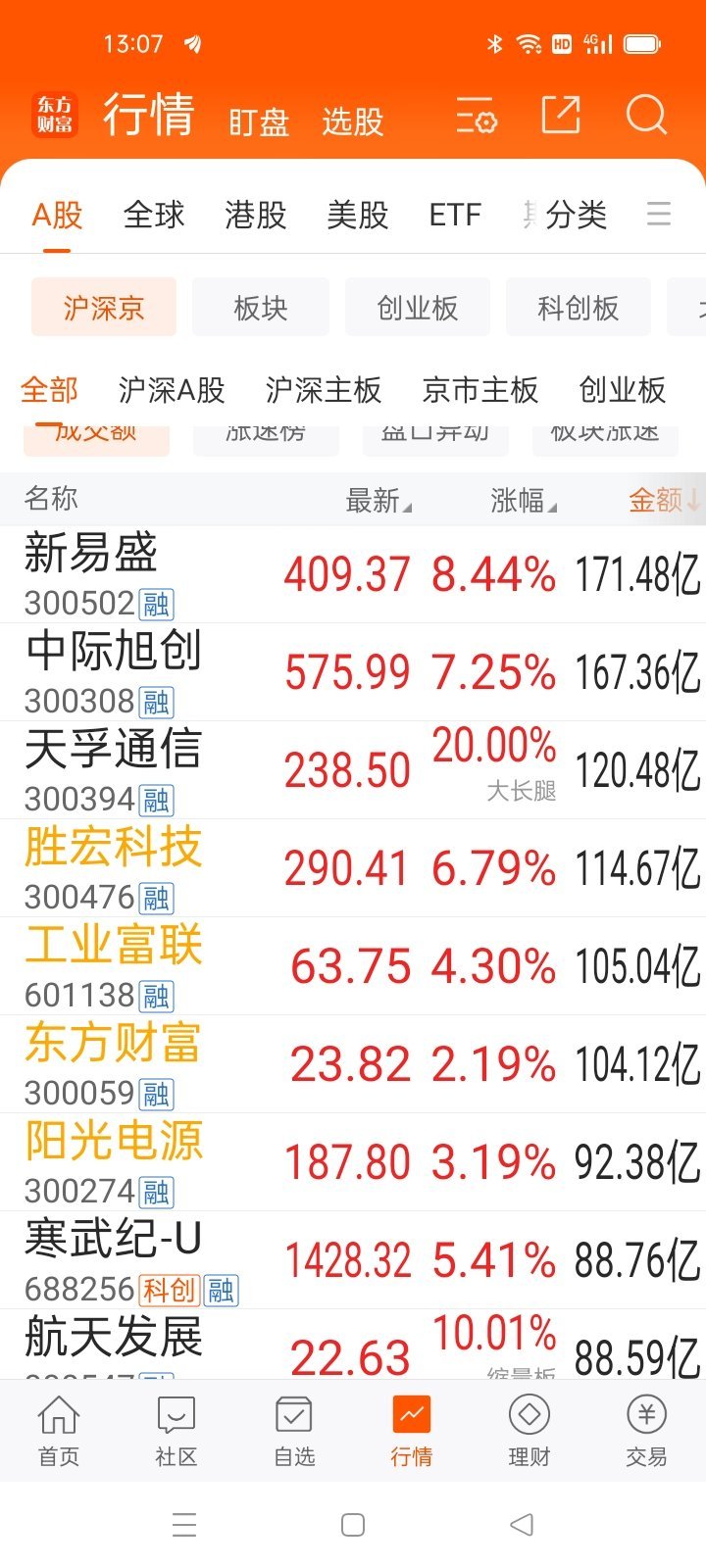The width and height of the screenshot is (706, 1568).
Task: Switch the filter to 科创板
Action: (x=578, y=307)
